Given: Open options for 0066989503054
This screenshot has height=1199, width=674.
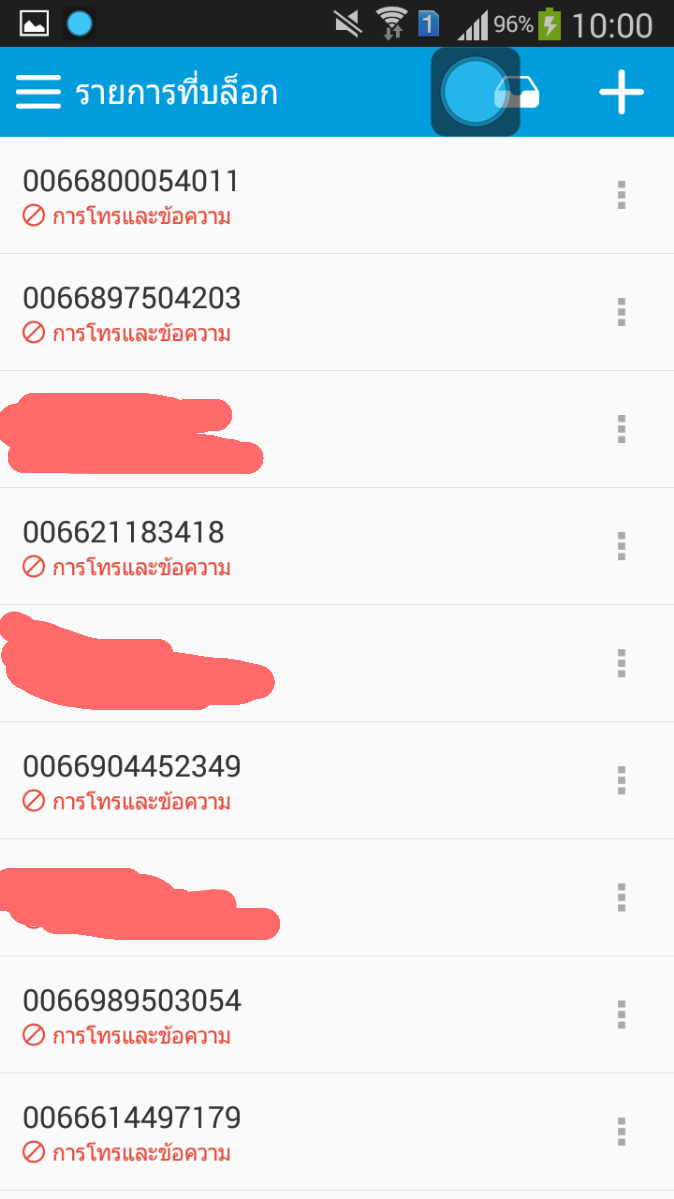Looking at the screenshot, I should [x=621, y=1015].
